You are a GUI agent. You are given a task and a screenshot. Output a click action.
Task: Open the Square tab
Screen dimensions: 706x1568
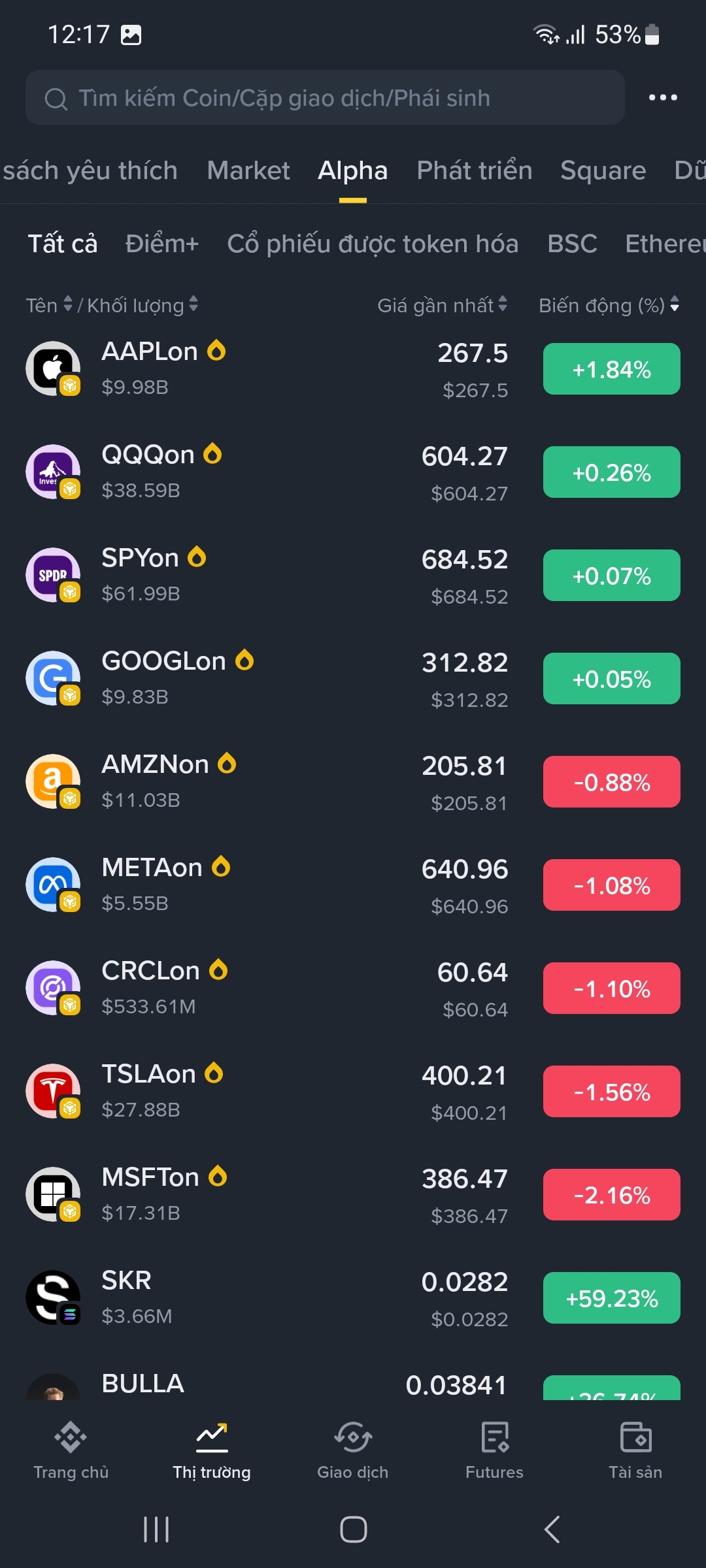point(603,171)
